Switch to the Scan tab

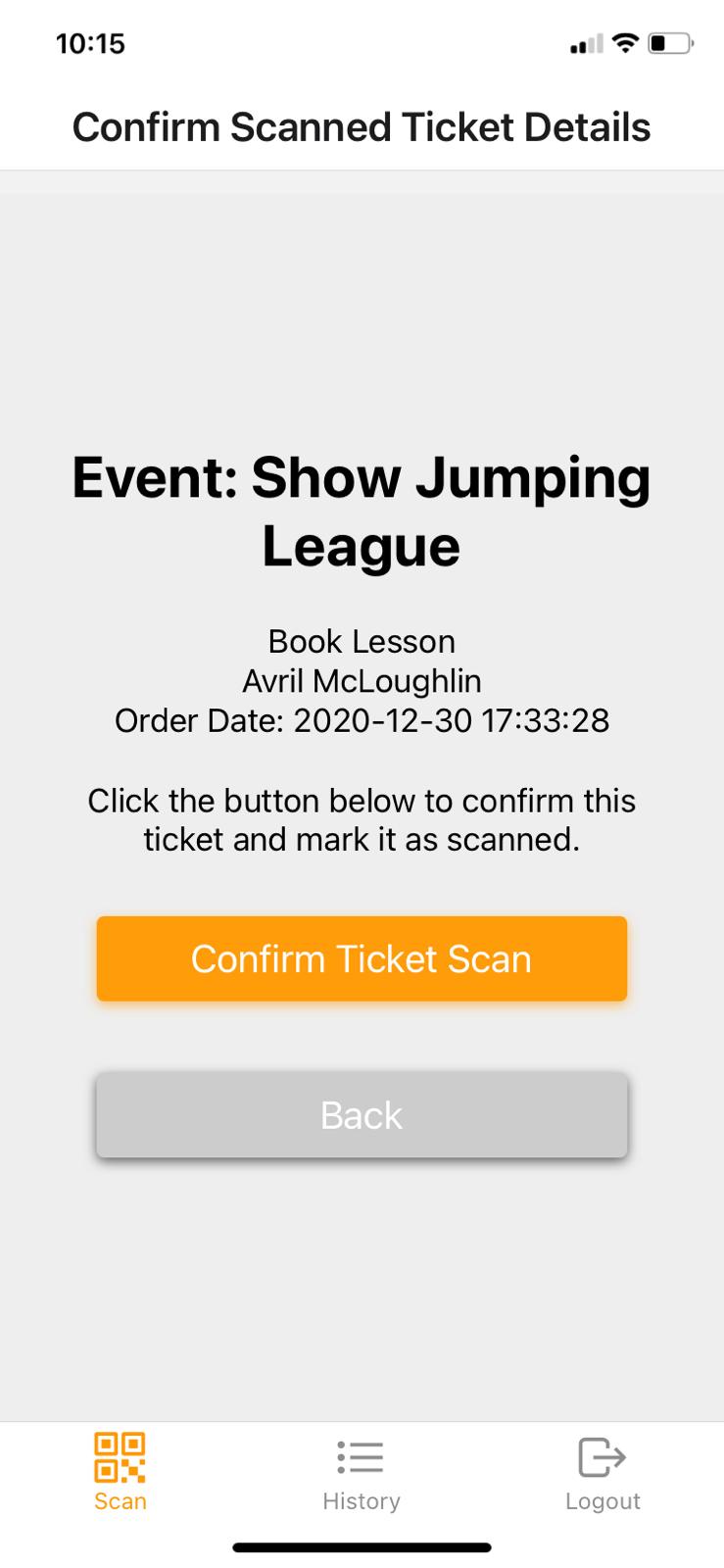[120, 1472]
